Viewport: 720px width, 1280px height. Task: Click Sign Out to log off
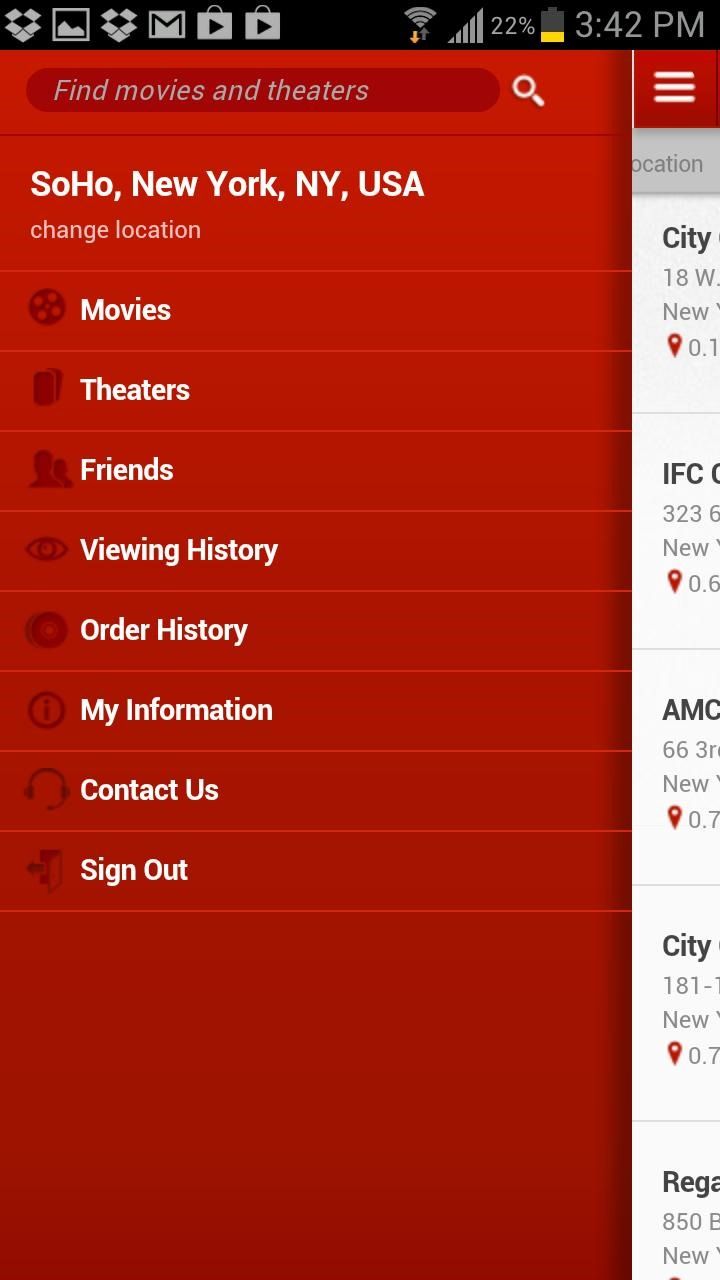pos(133,869)
